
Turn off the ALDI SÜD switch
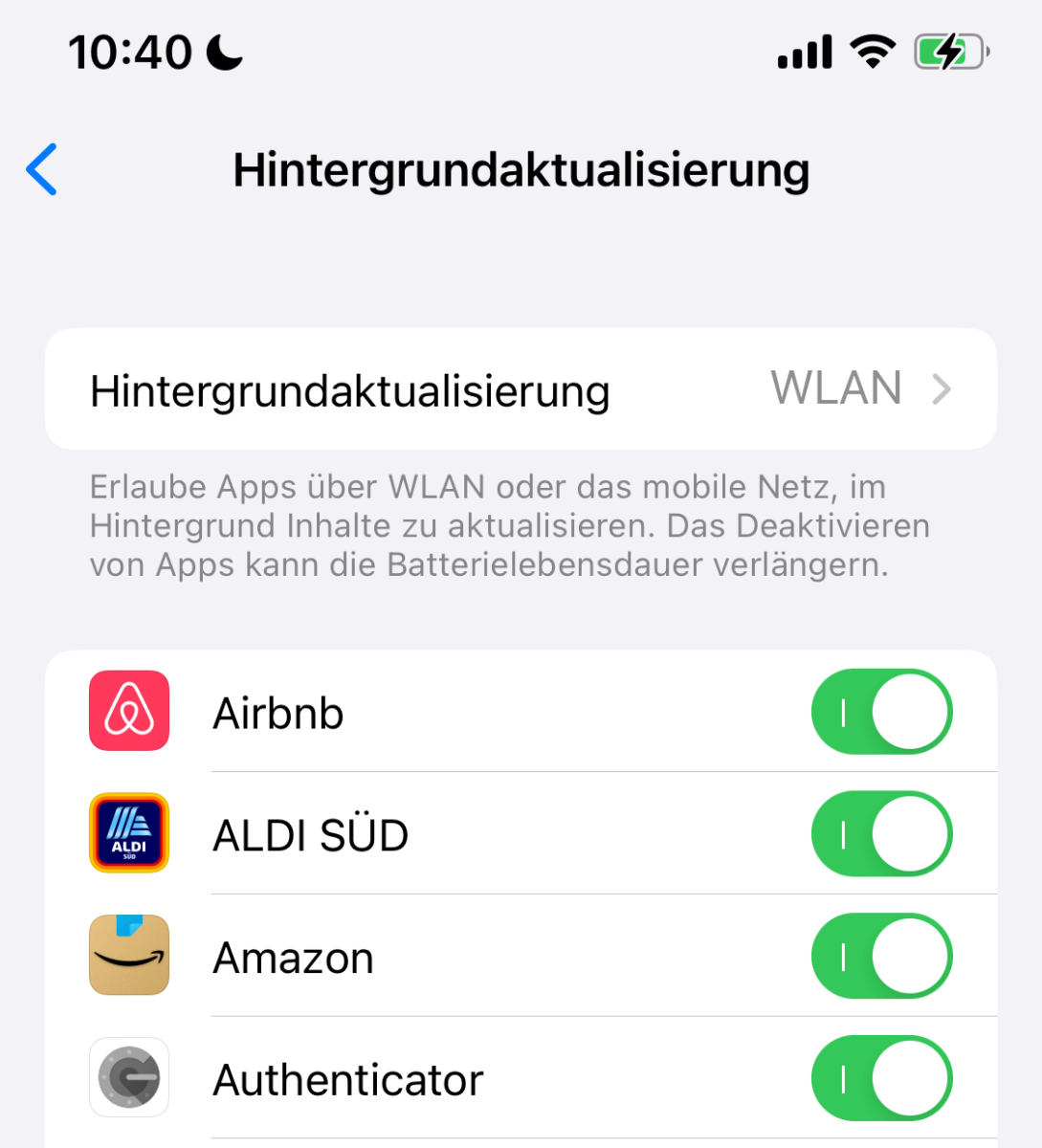pyautogui.click(x=881, y=834)
